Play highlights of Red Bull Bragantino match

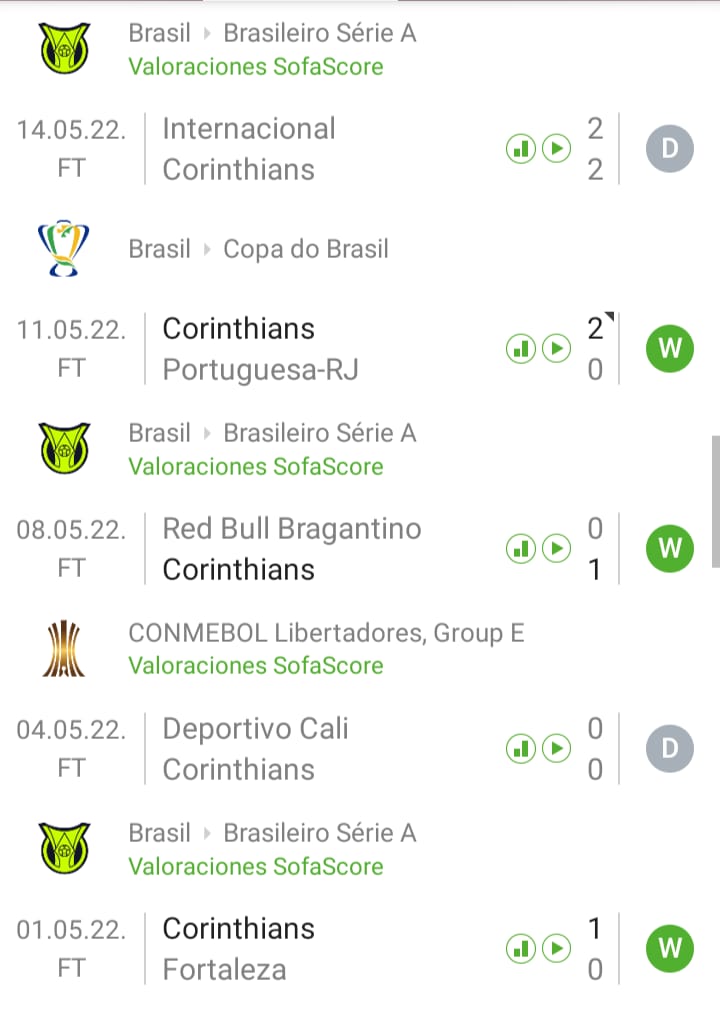click(556, 549)
